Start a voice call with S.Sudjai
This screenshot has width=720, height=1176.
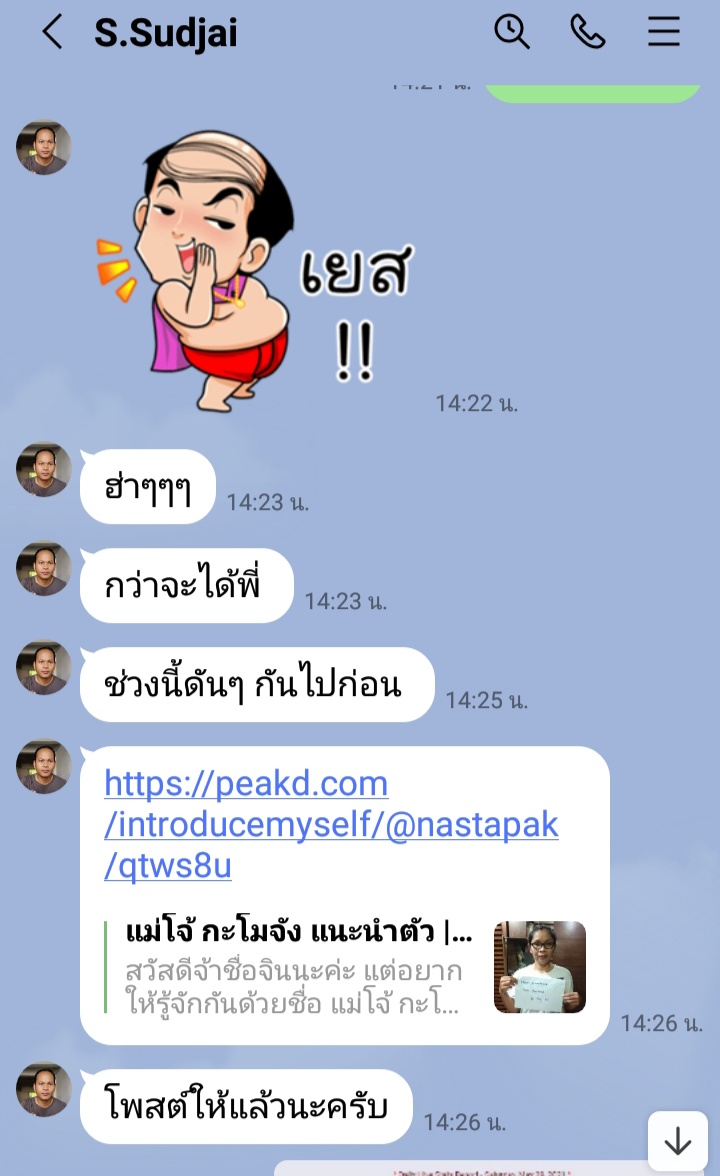pyautogui.click(x=587, y=33)
